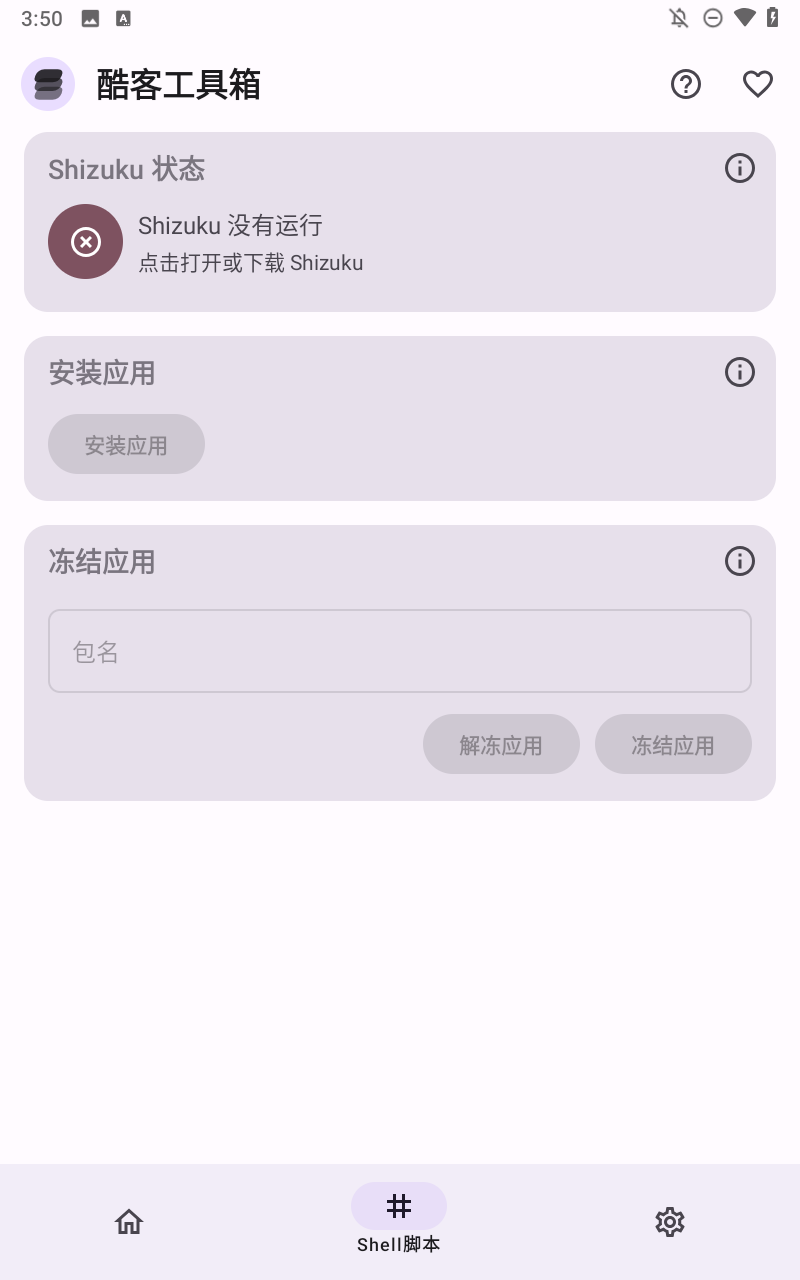Tap the heart favorite icon
The width and height of the screenshot is (800, 1280).
757,84
